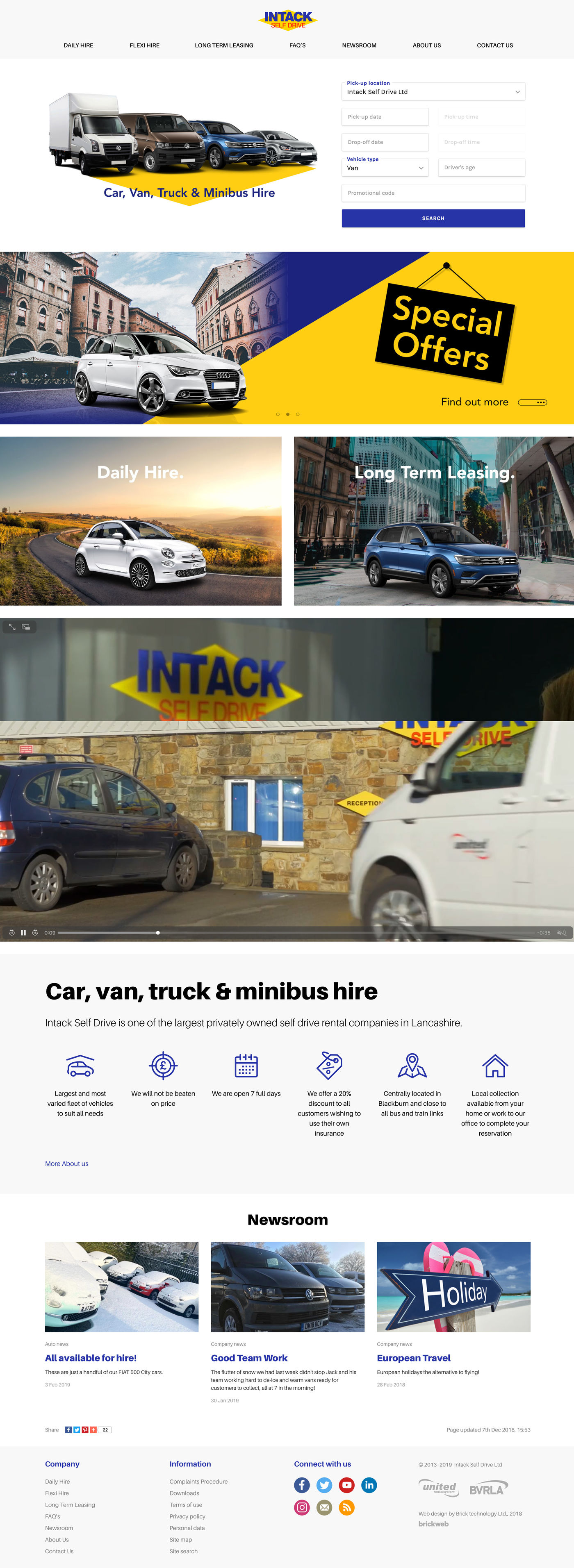Hit the blue Search button
This screenshot has height=1568, width=574.
click(x=433, y=218)
